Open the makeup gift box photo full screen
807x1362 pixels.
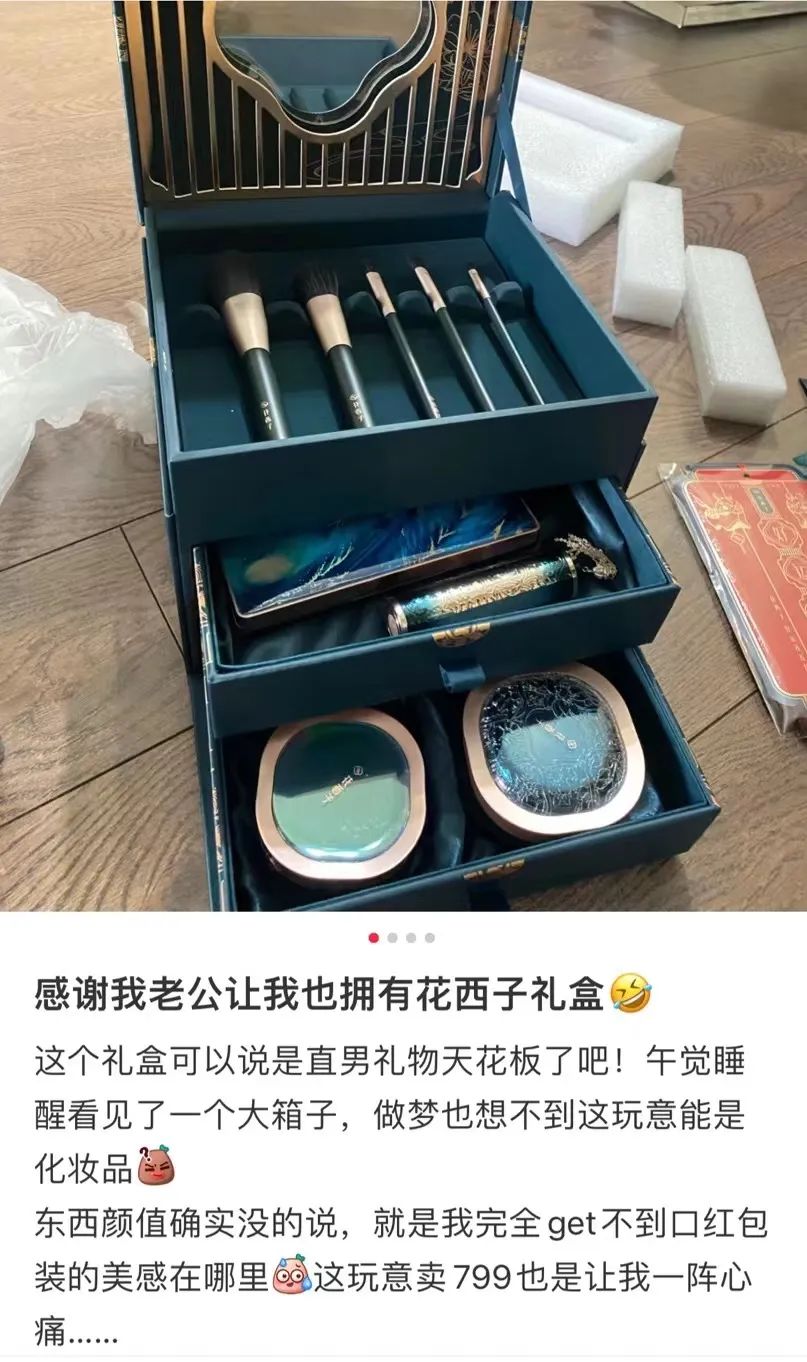[x=403, y=455]
